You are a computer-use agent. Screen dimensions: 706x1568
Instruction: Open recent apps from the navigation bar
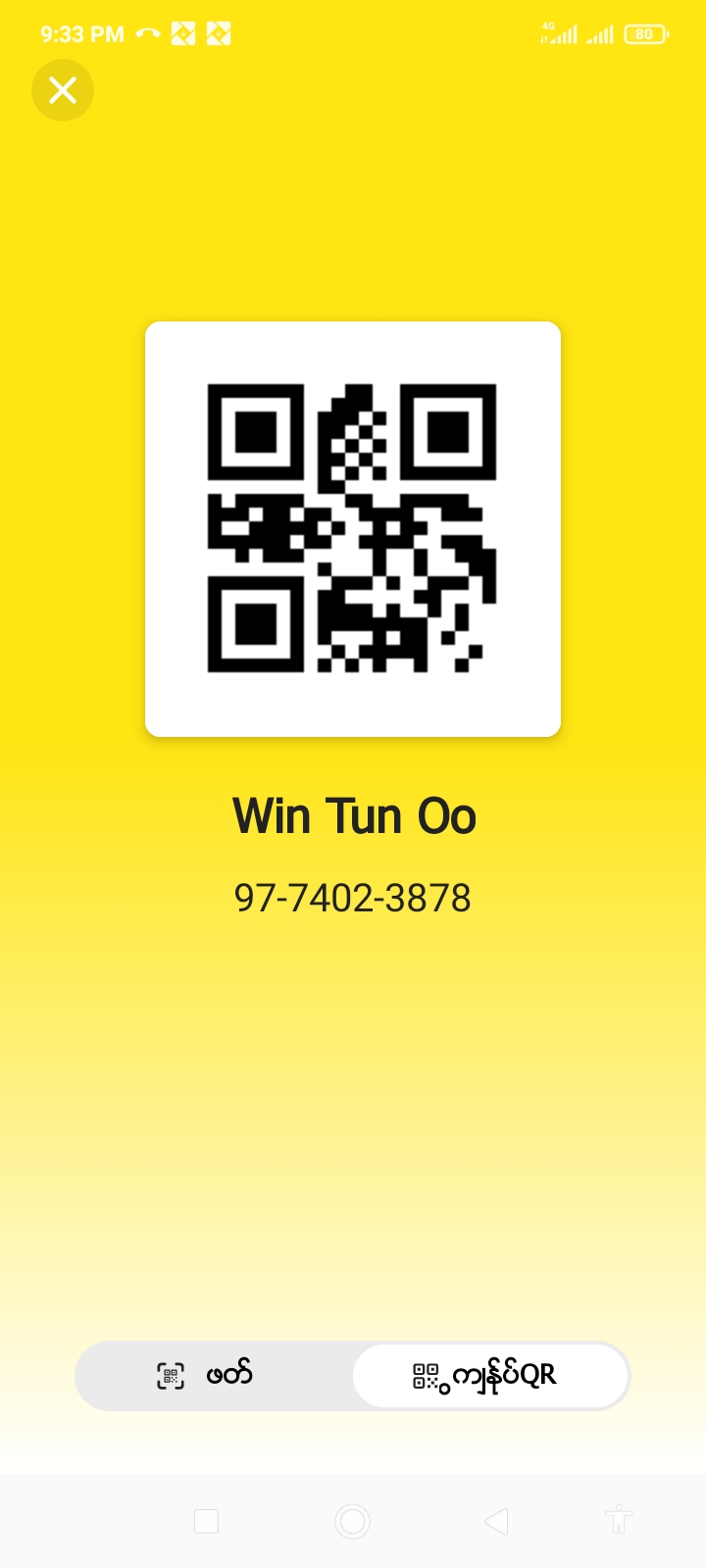(x=206, y=1521)
